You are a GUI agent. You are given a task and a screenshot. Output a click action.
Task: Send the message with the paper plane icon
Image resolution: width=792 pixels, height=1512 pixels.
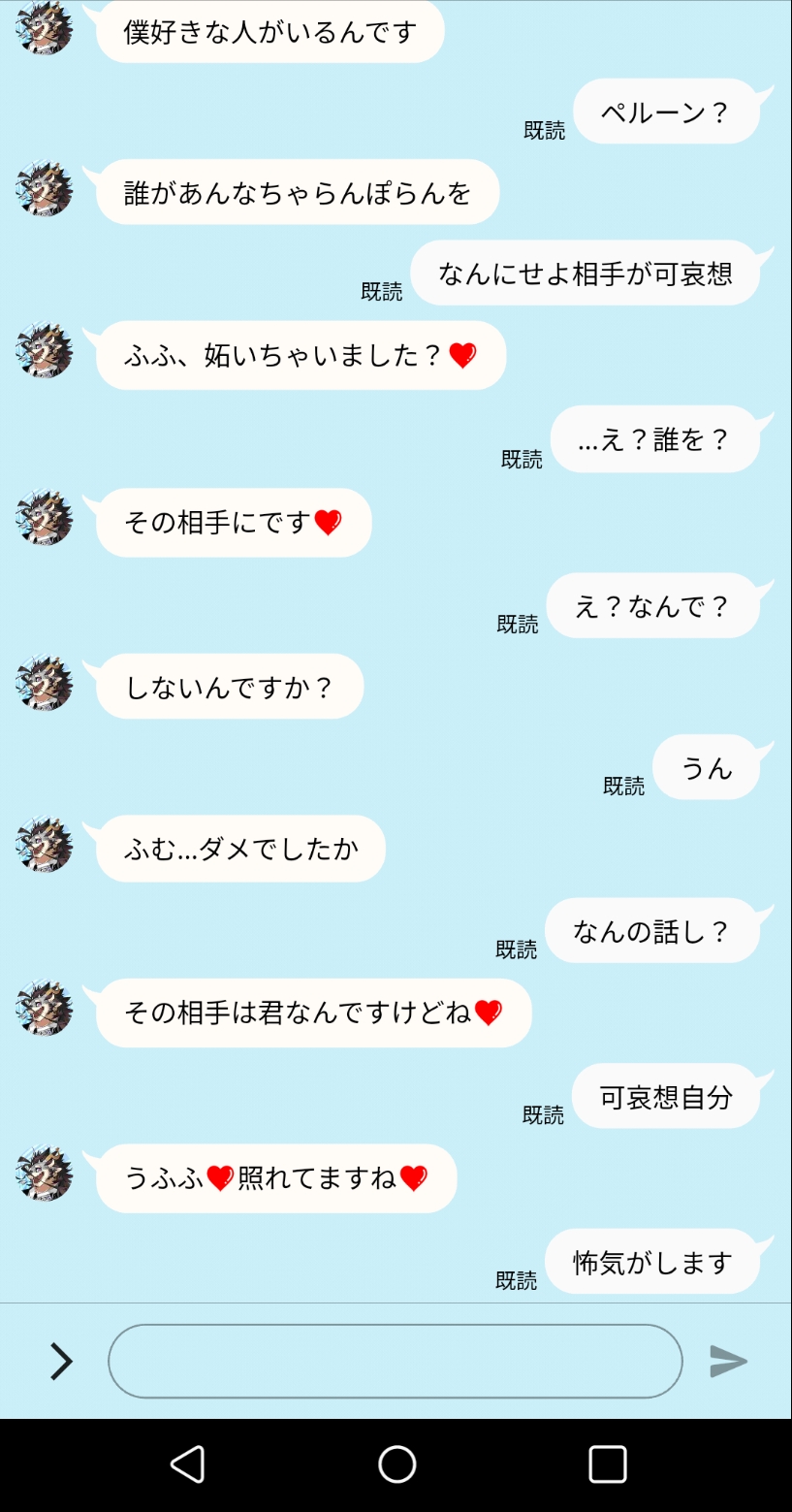(728, 1361)
